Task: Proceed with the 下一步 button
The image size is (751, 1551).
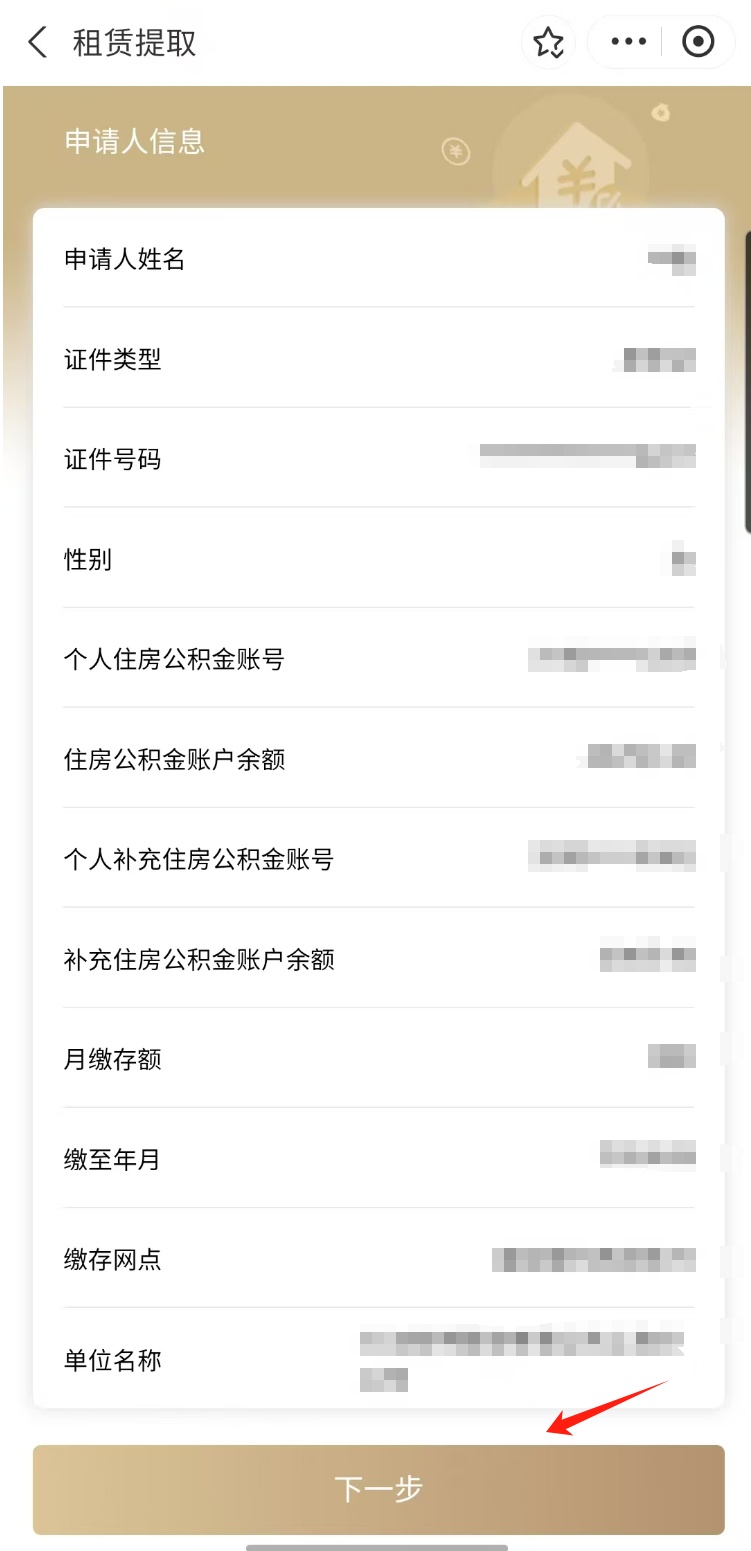Action: [379, 1489]
